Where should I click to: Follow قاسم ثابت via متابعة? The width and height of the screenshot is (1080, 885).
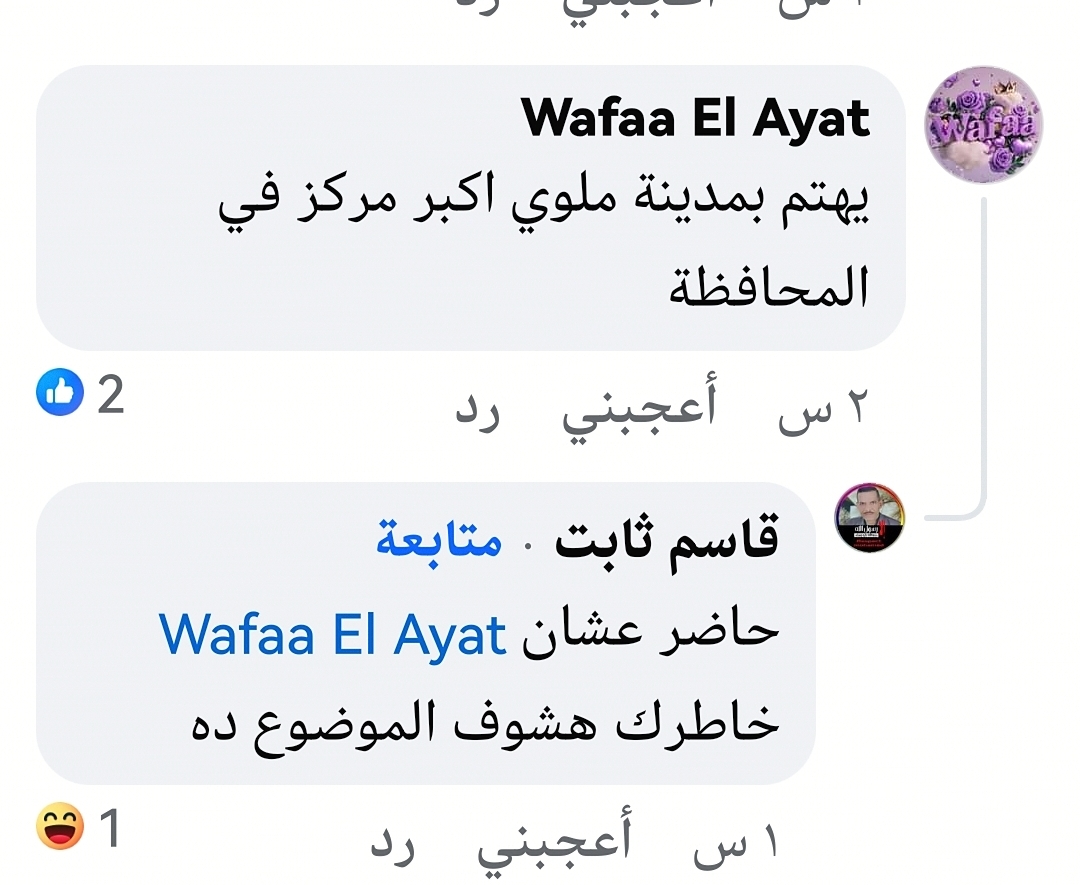tap(438, 541)
